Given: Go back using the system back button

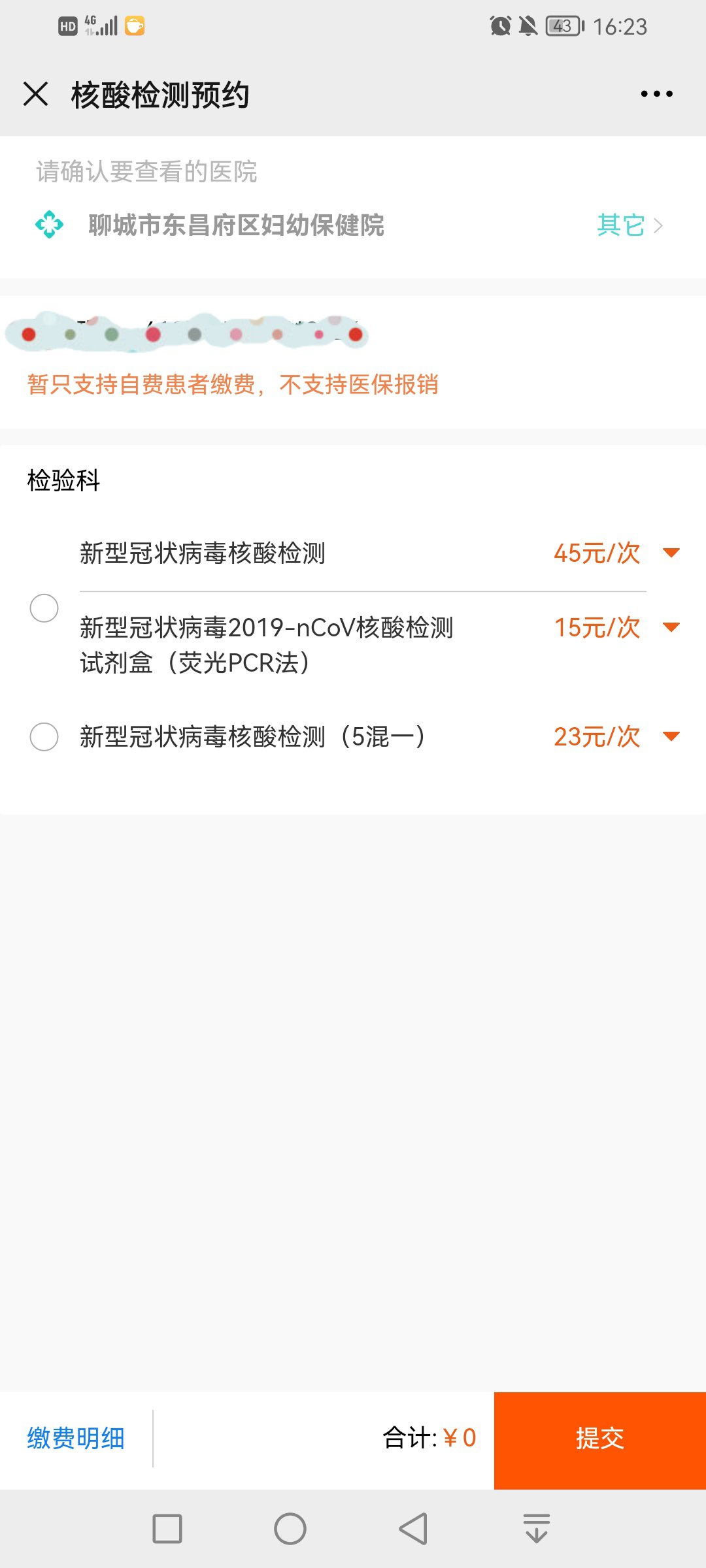Looking at the screenshot, I should point(413,1529).
